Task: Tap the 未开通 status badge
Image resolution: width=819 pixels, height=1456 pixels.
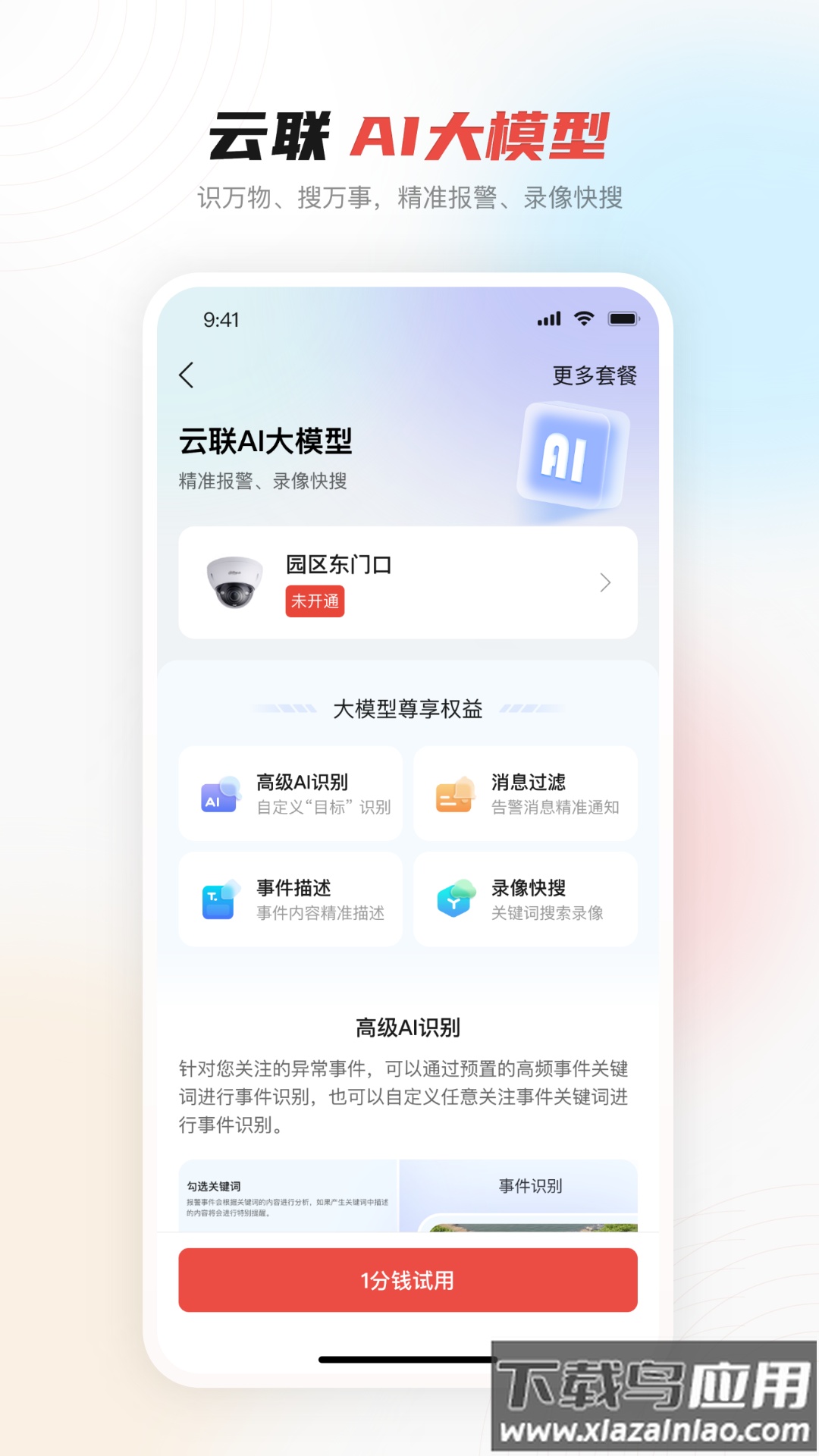Action: tap(315, 603)
